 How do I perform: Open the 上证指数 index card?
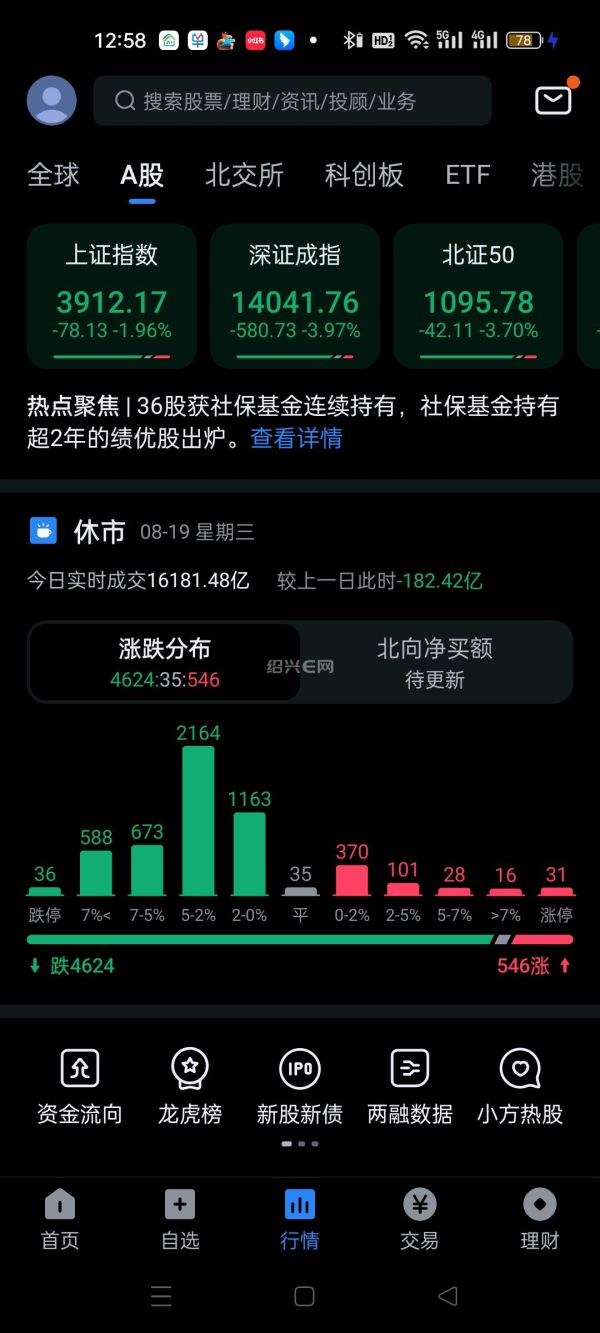point(112,296)
